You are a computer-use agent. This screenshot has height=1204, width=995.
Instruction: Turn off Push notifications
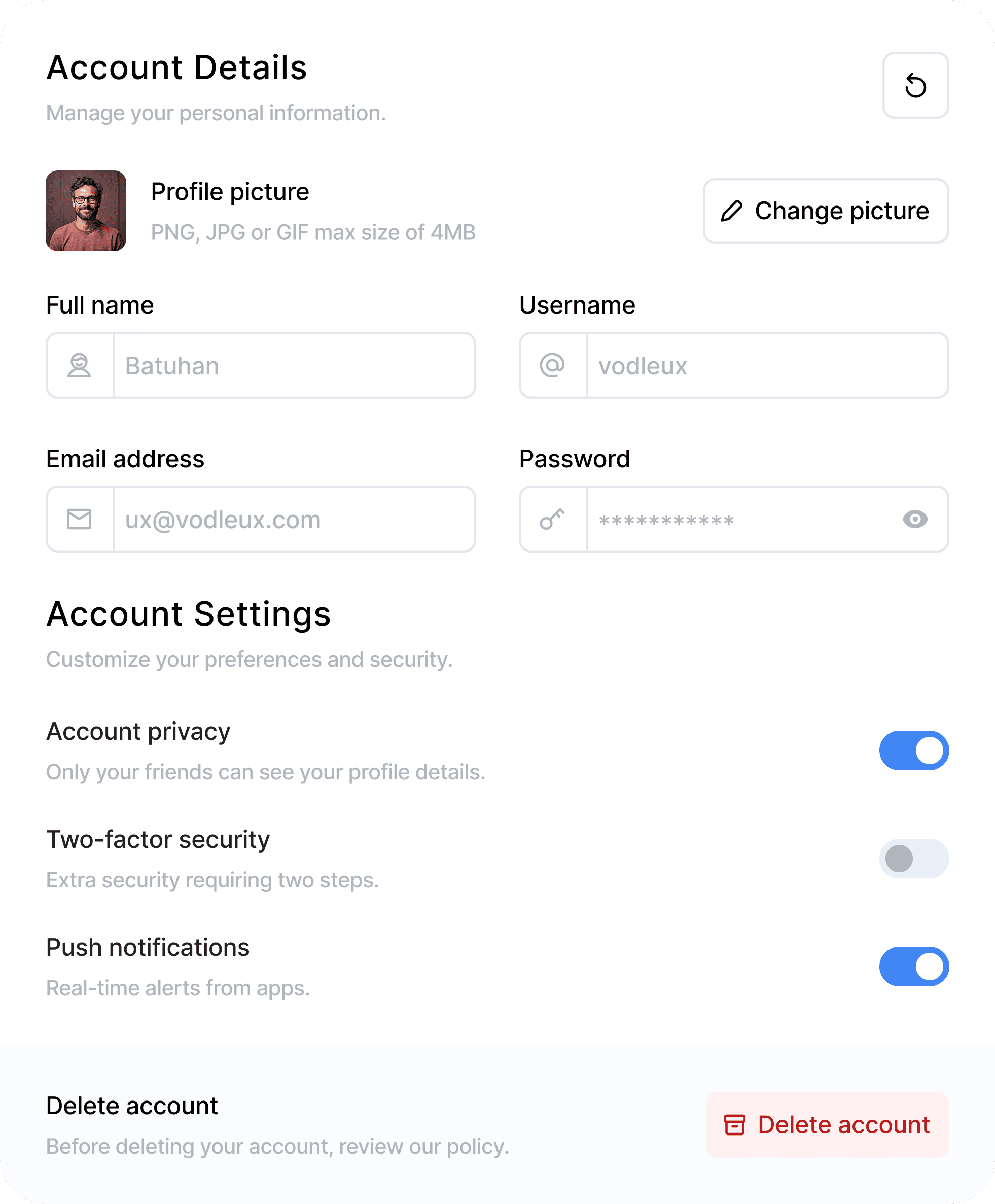[914, 967]
